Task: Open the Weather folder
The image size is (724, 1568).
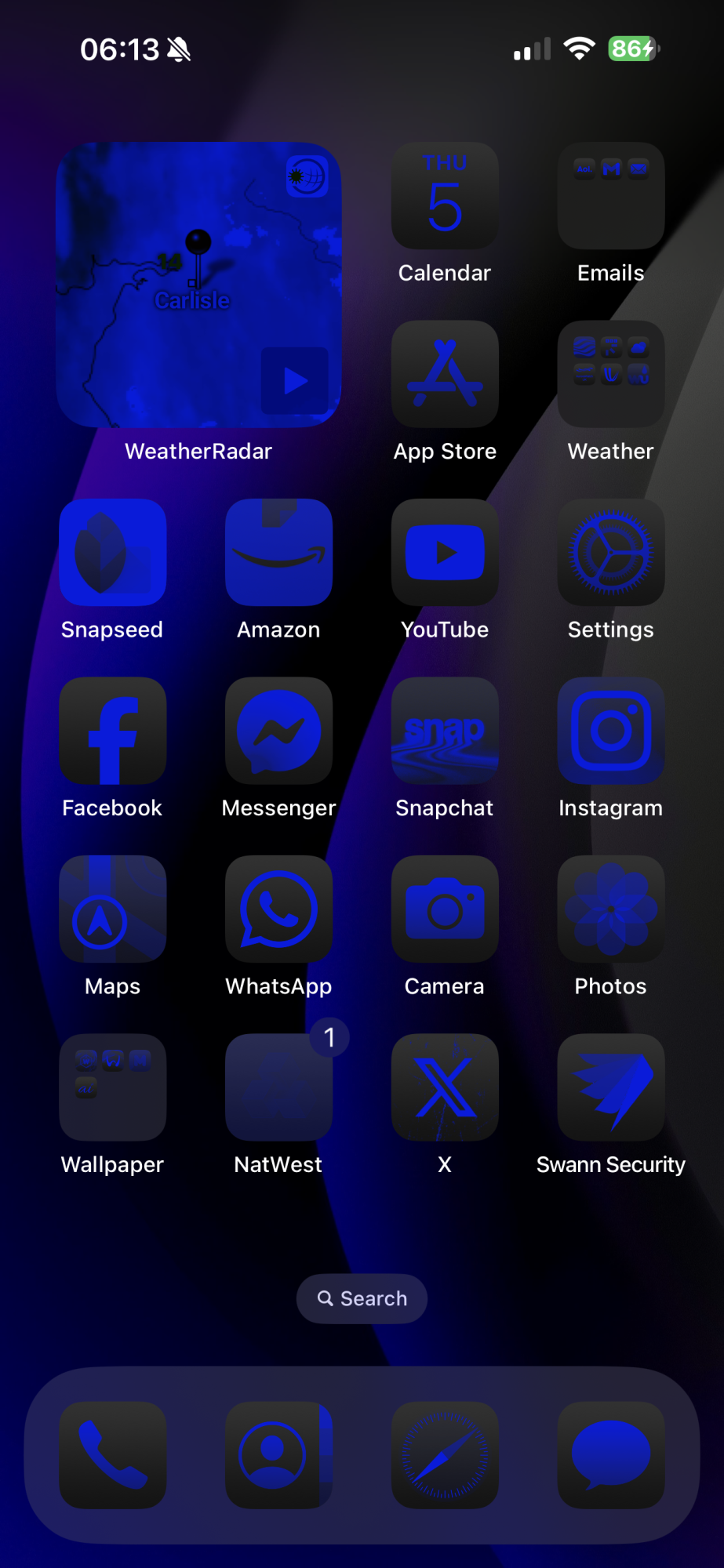Action: click(x=611, y=374)
